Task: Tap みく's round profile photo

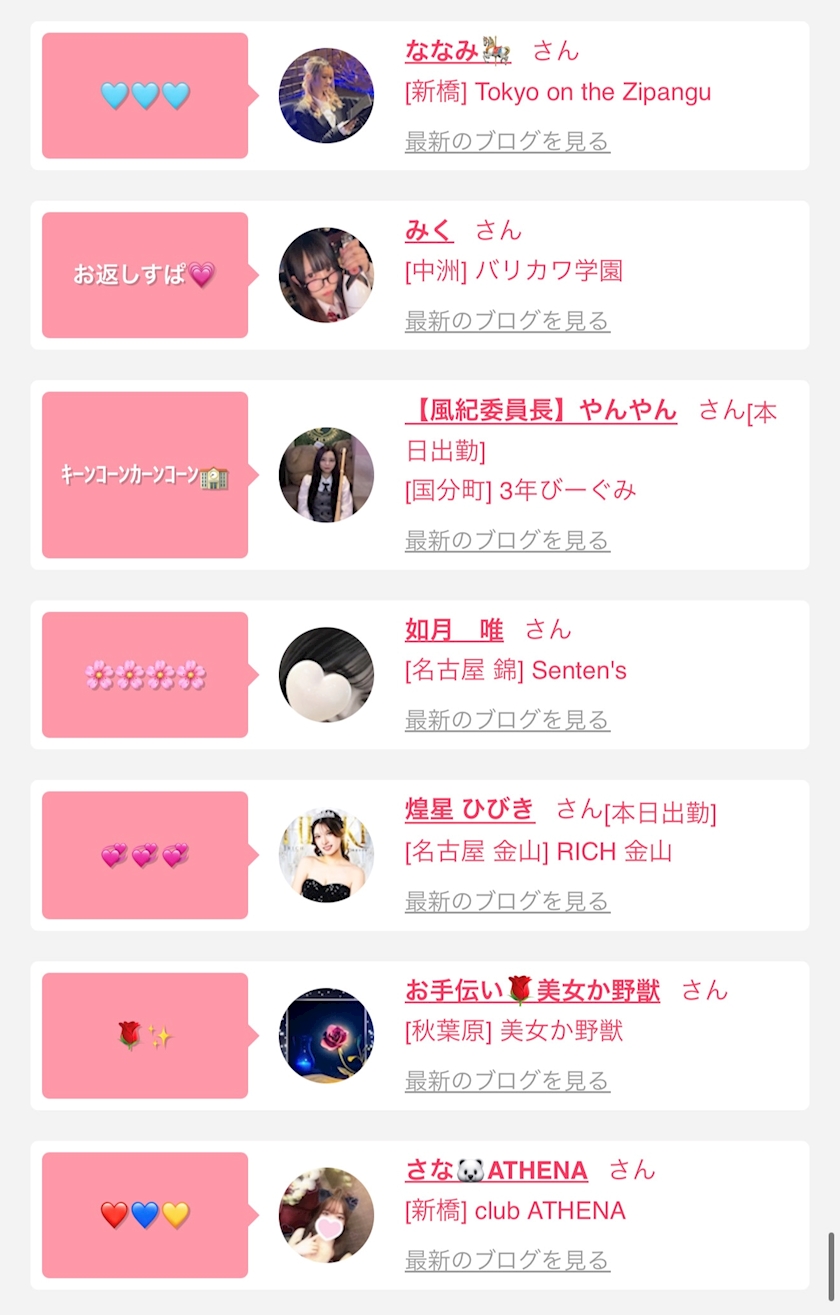Action: coord(326,275)
